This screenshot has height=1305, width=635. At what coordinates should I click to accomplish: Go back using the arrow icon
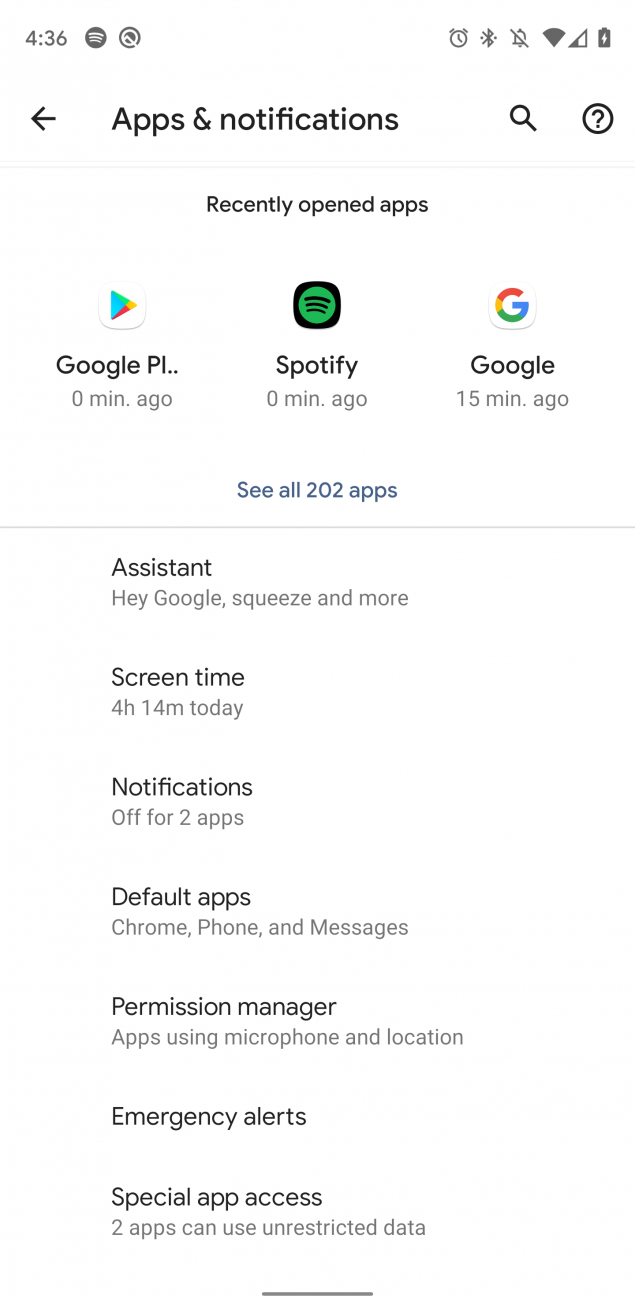click(43, 119)
